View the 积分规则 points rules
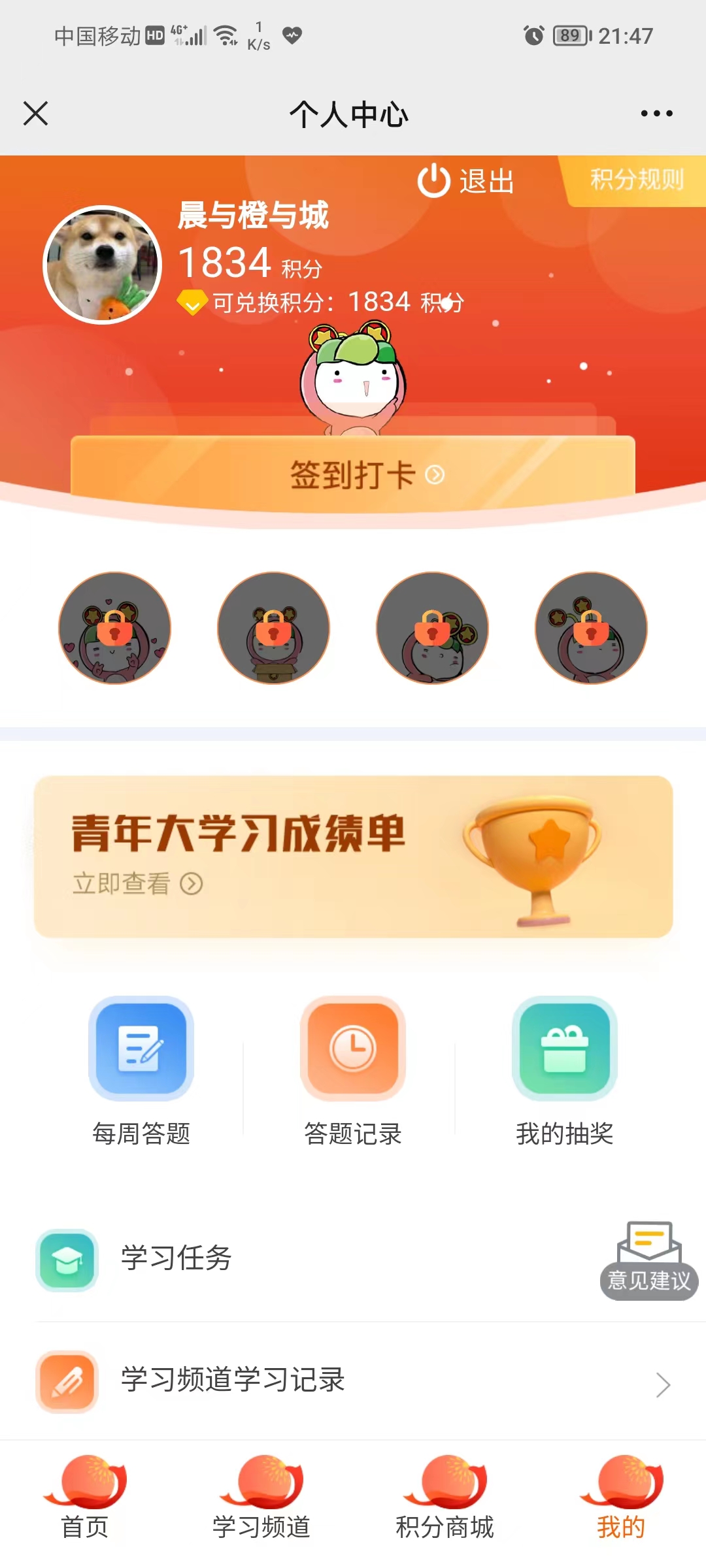Viewport: 706px width, 1568px height. (636, 180)
